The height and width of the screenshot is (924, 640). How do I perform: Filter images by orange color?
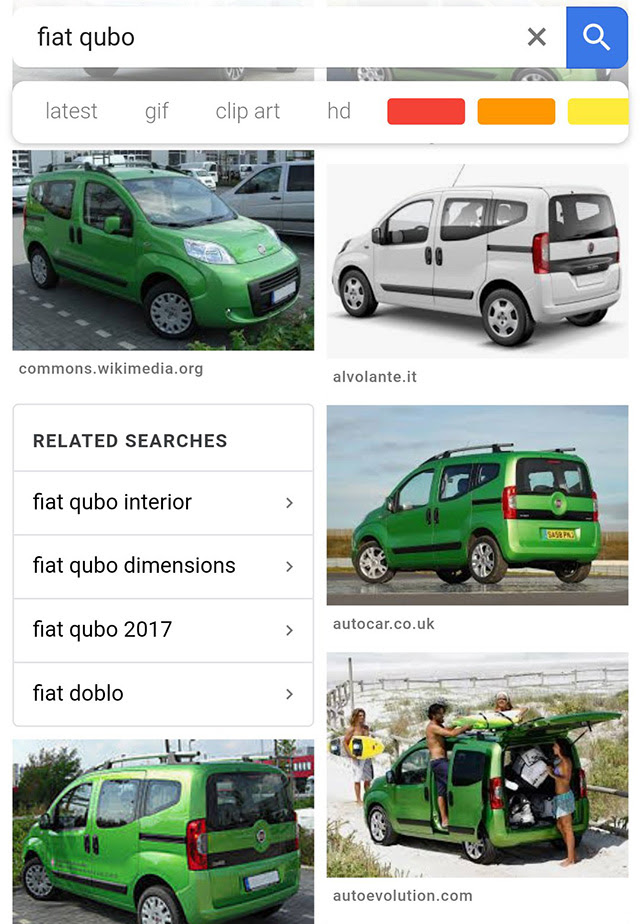pyautogui.click(x=516, y=111)
